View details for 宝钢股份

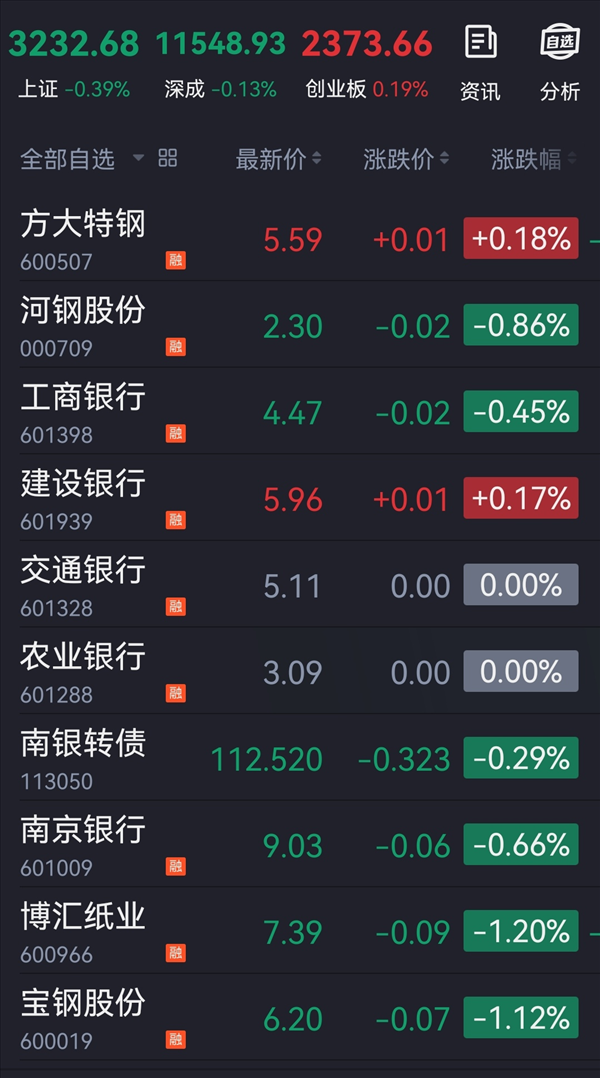pos(300,1018)
